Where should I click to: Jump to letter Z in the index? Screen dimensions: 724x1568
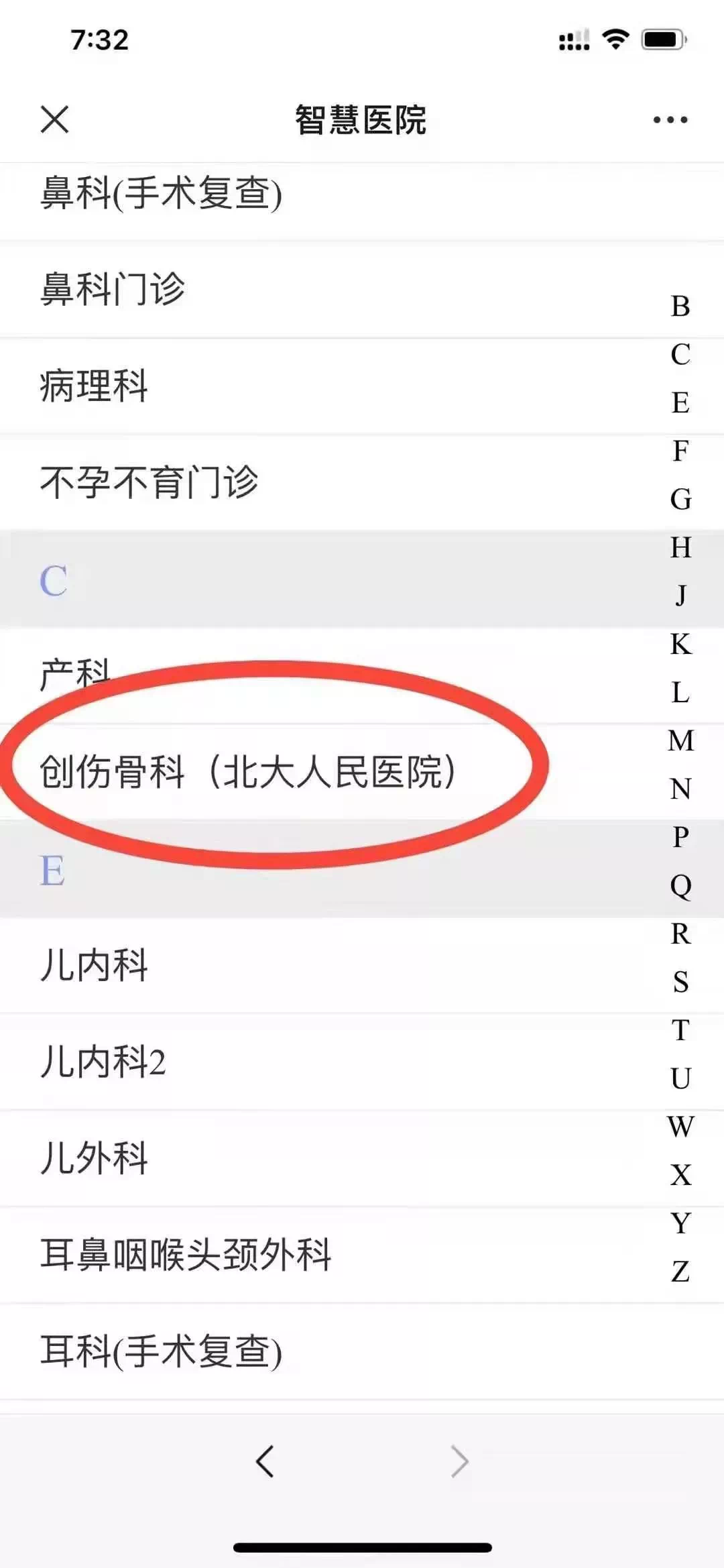(x=680, y=1272)
